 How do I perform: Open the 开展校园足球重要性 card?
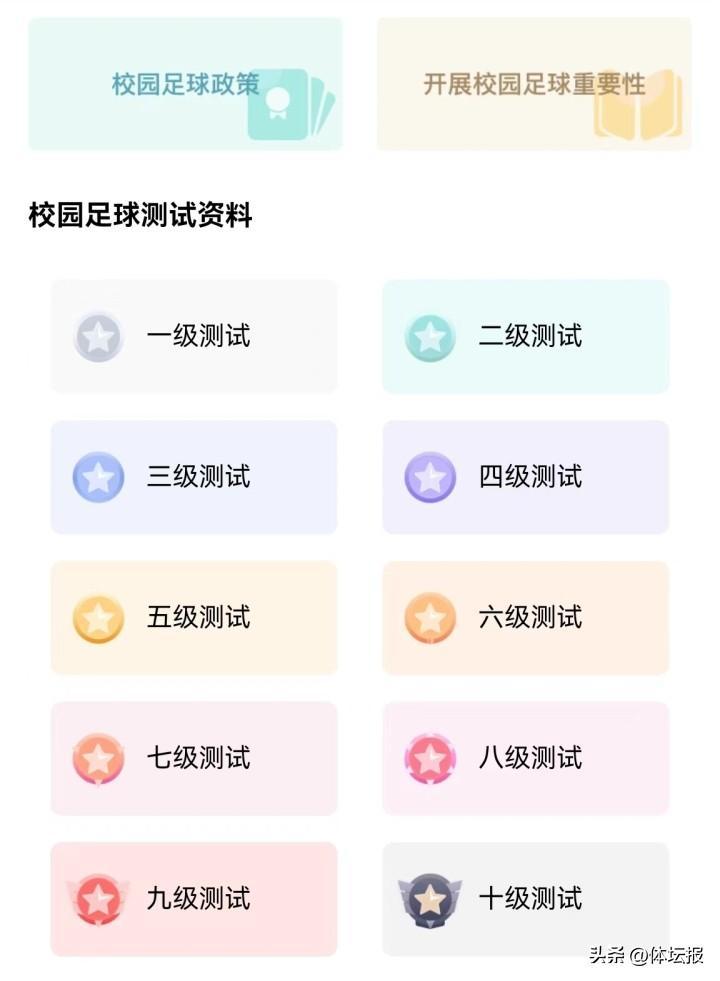[534, 84]
